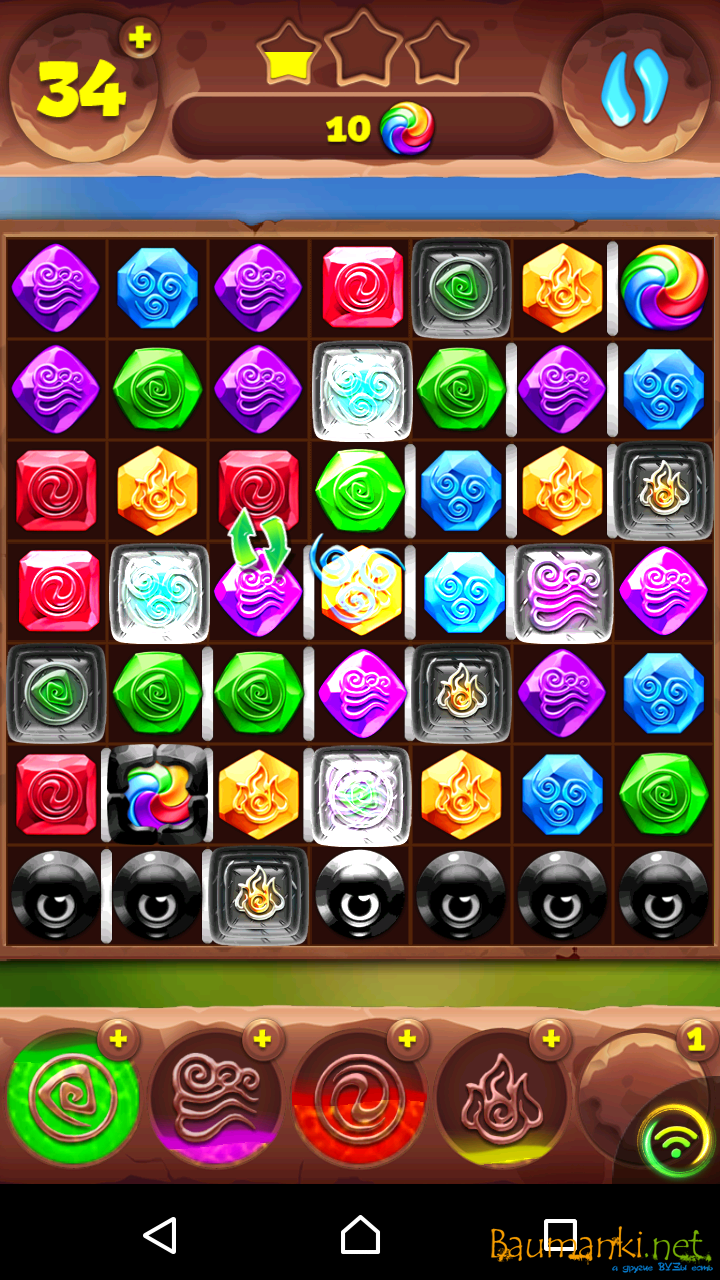Add extra moves via plus beside 34
Viewport: 720px width, 1280px height.
tap(140, 39)
